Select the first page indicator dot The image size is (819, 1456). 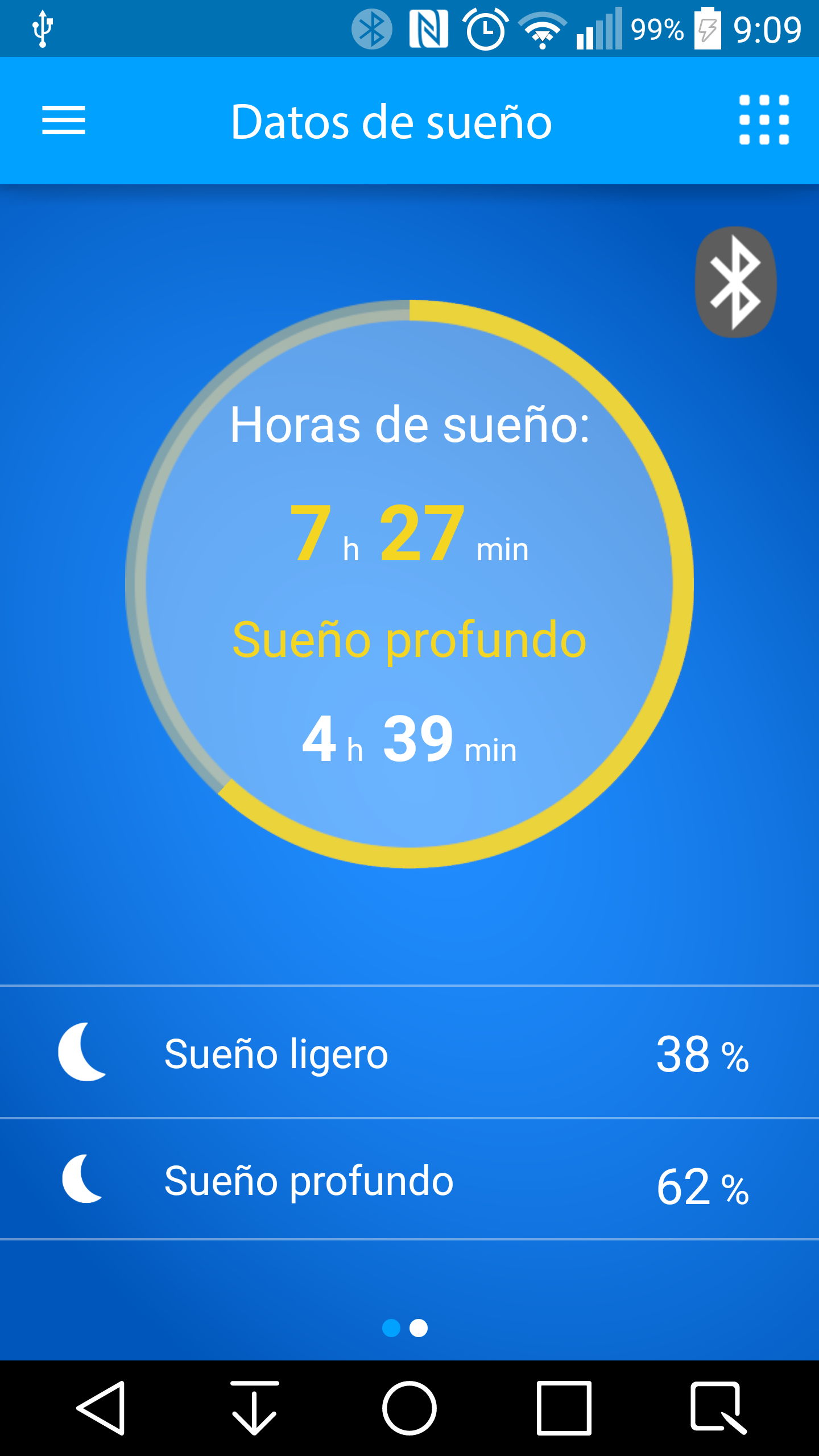[x=391, y=1327]
